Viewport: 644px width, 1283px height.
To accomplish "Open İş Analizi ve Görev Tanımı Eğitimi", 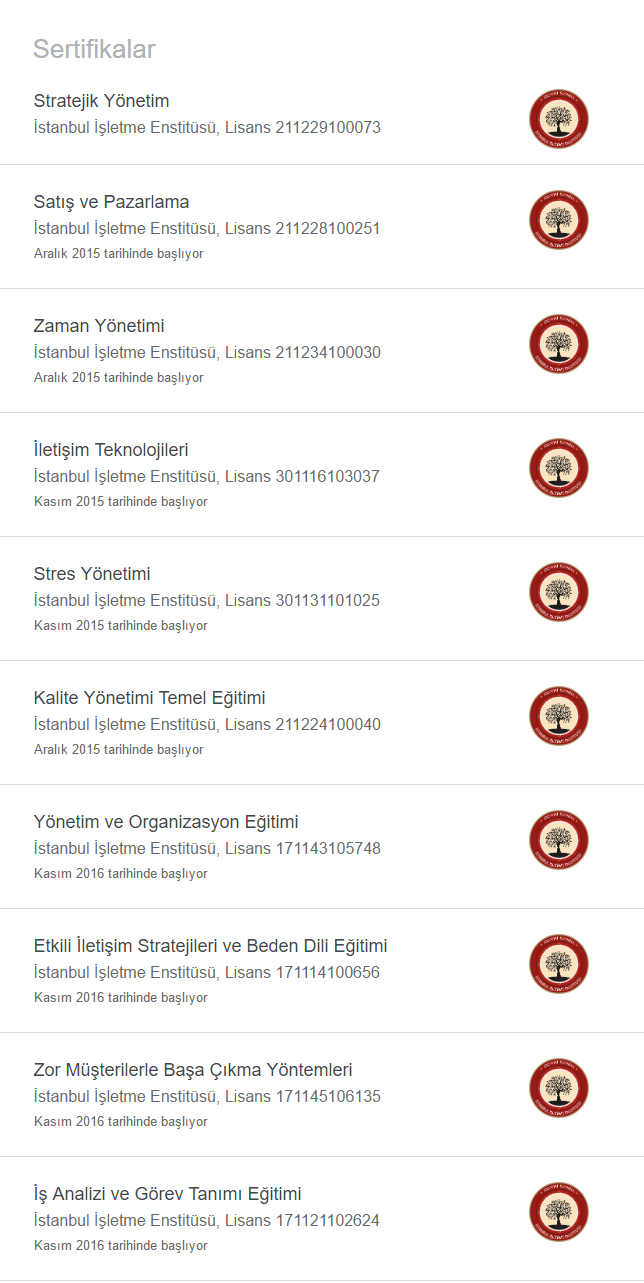I will click(167, 1194).
